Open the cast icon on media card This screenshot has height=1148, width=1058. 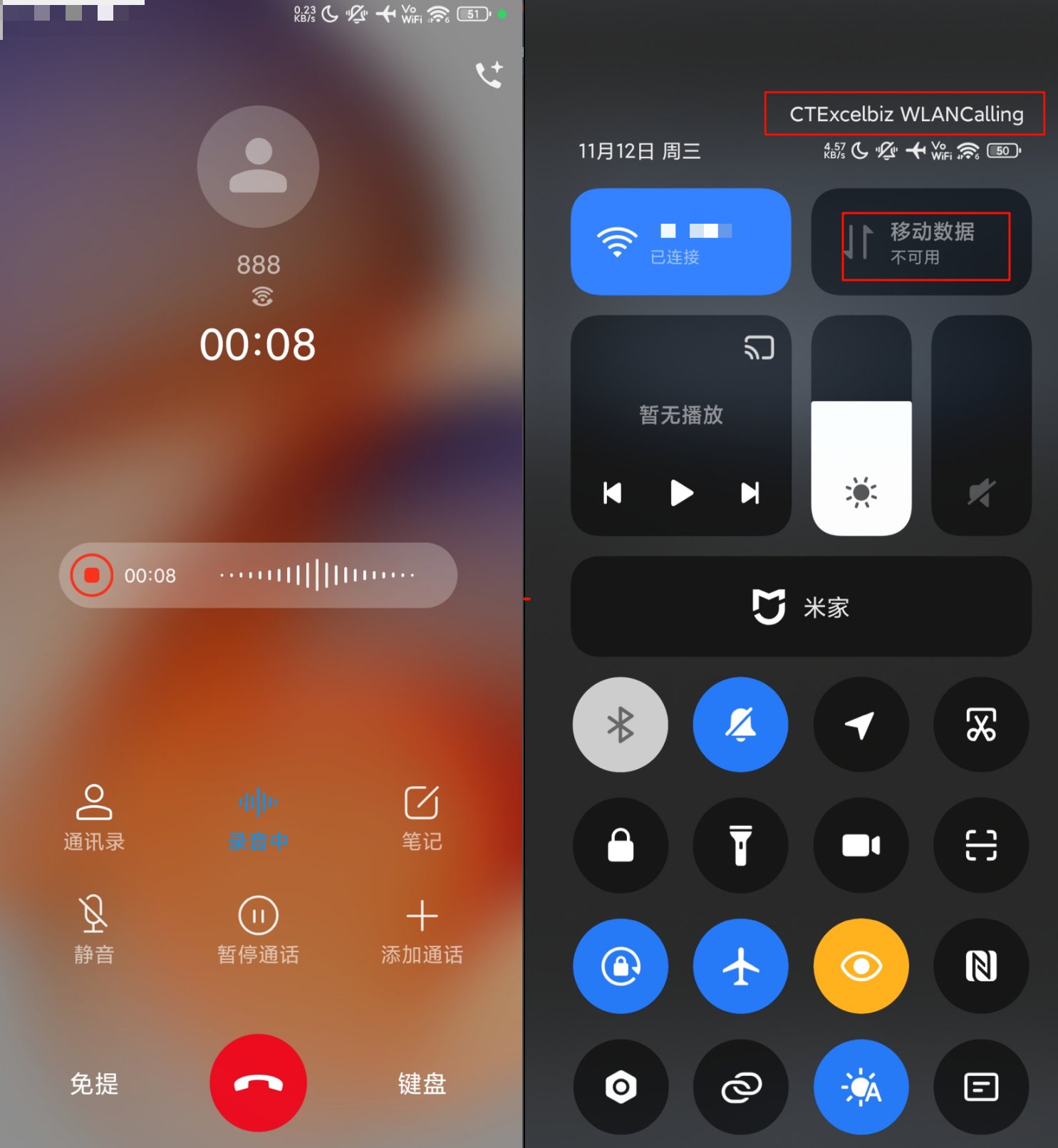click(759, 348)
